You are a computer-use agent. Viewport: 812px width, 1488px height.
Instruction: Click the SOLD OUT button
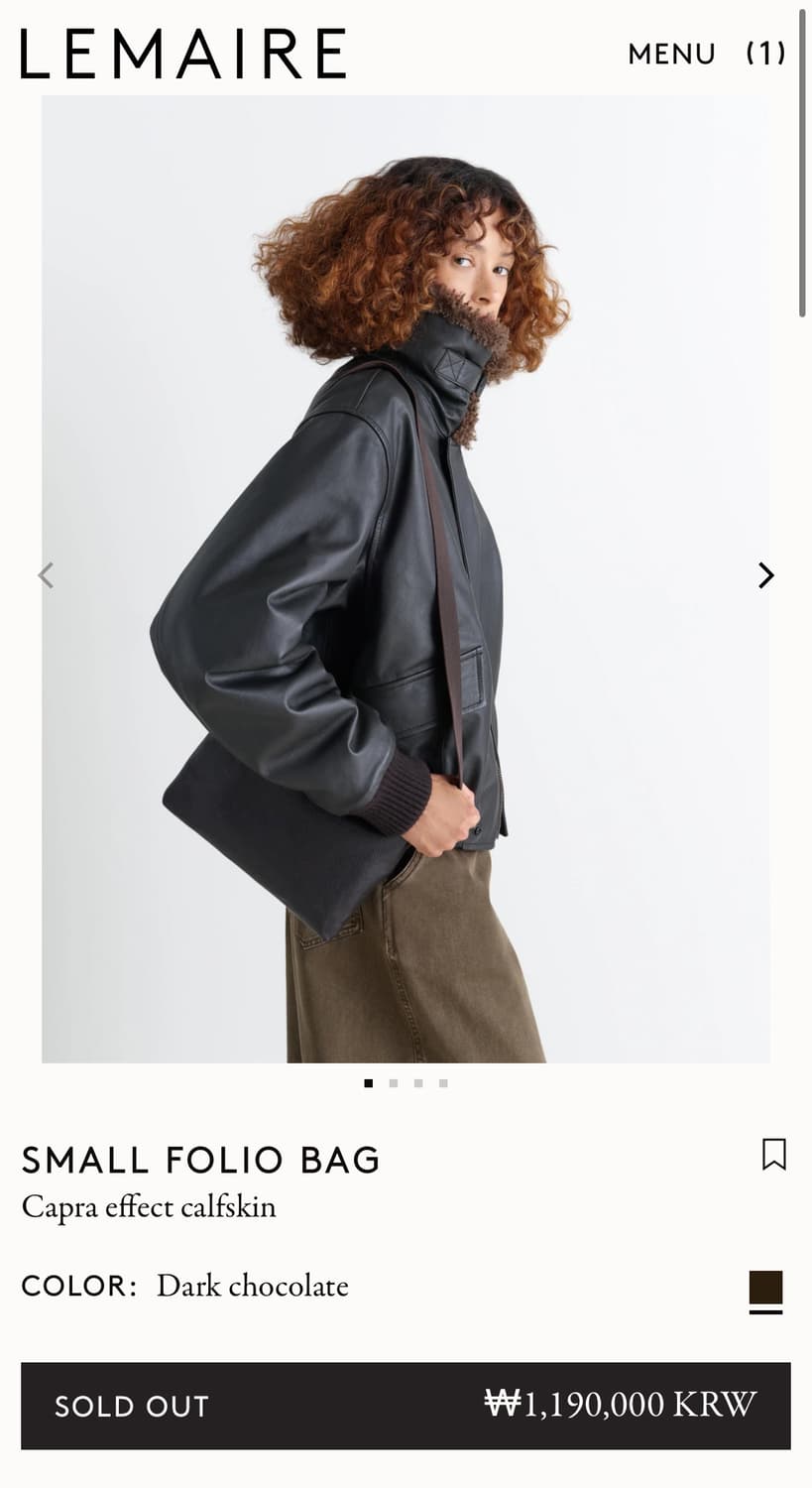pyautogui.click(x=406, y=1406)
